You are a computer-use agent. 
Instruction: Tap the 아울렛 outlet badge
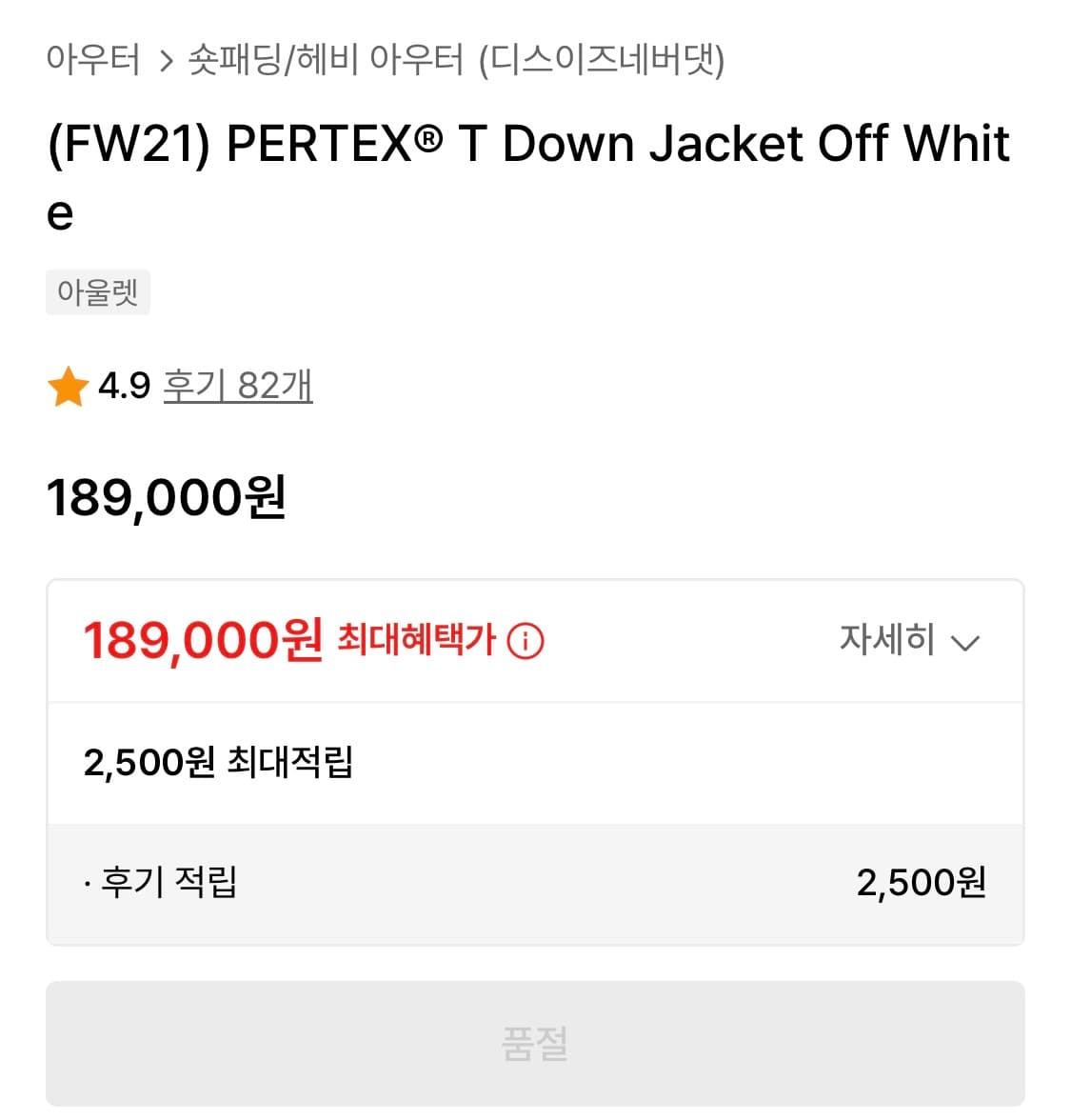point(98,291)
